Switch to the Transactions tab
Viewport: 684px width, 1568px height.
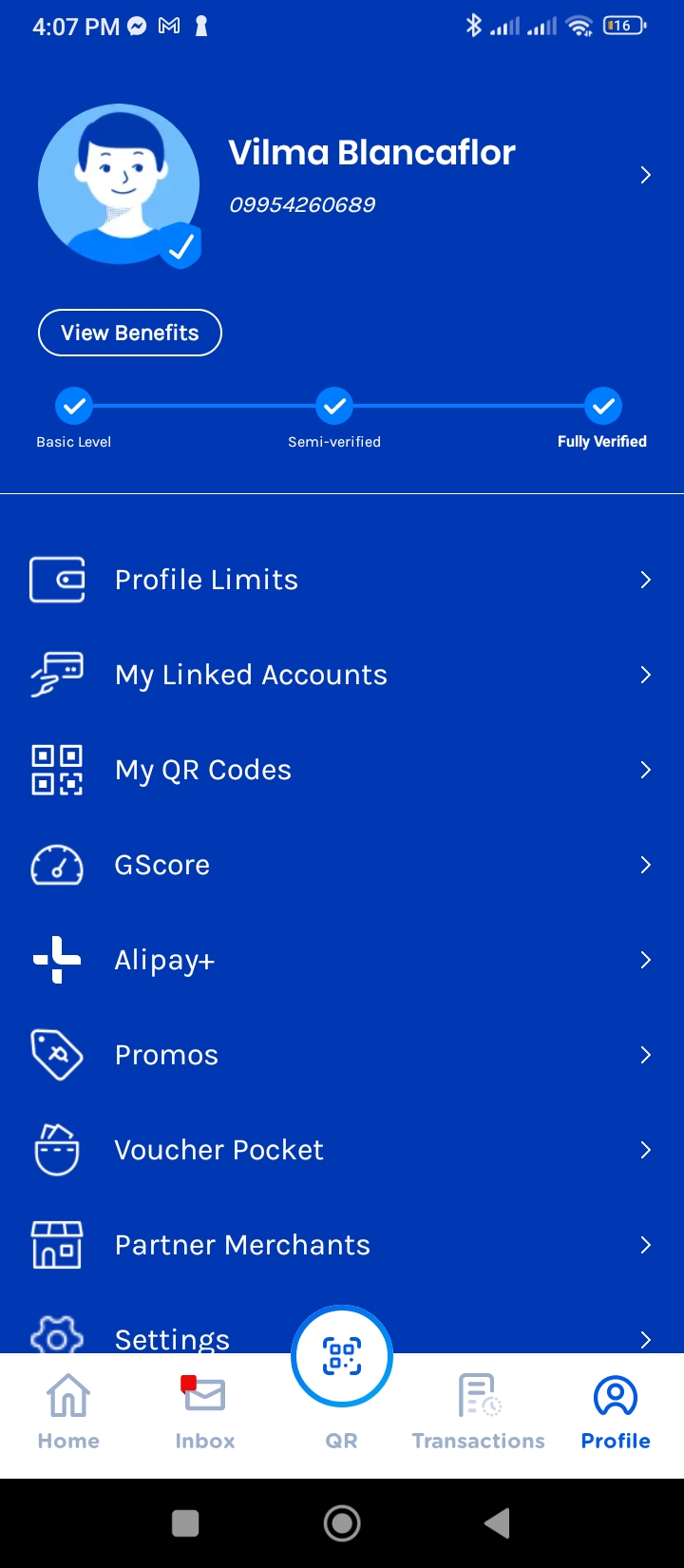[x=479, y=1412]
